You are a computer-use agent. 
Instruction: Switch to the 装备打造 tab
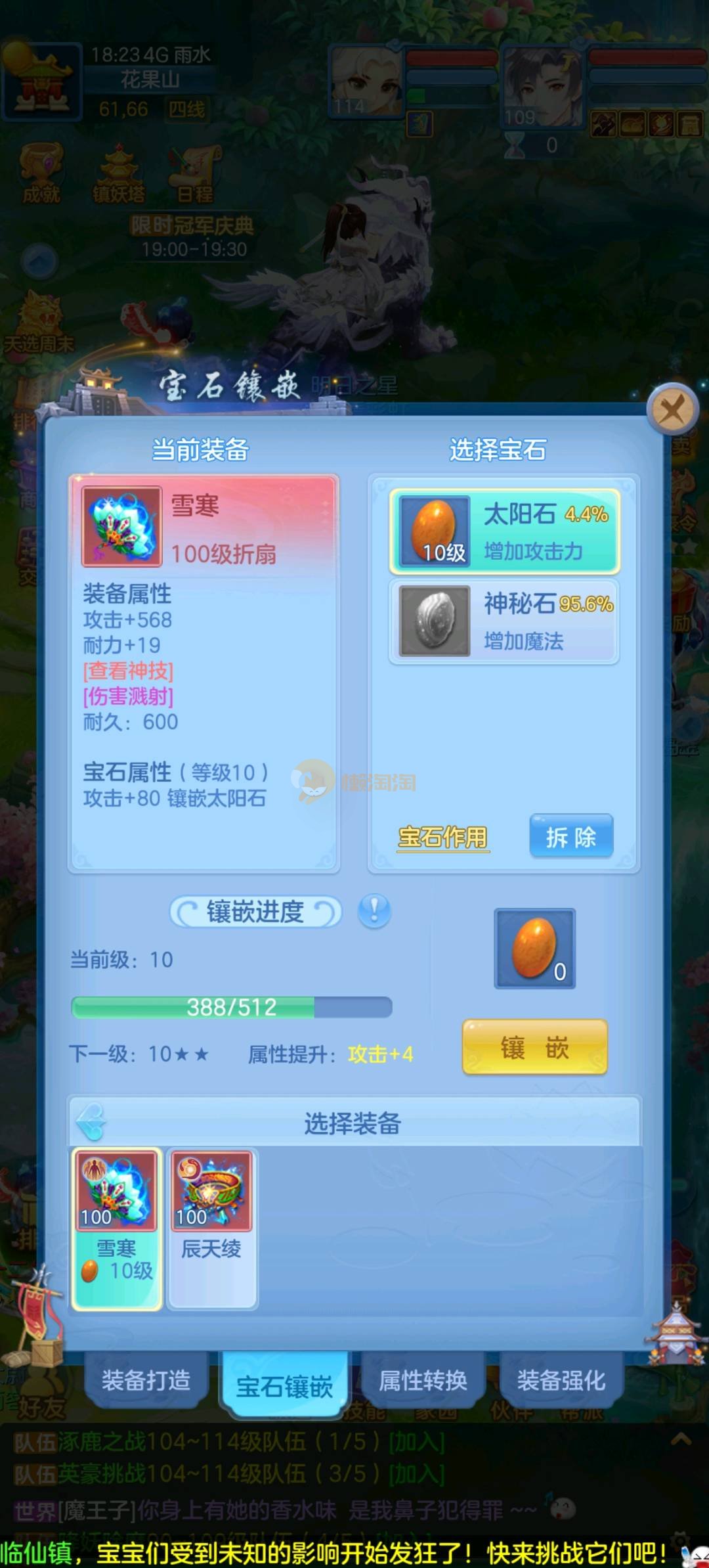146,1379
